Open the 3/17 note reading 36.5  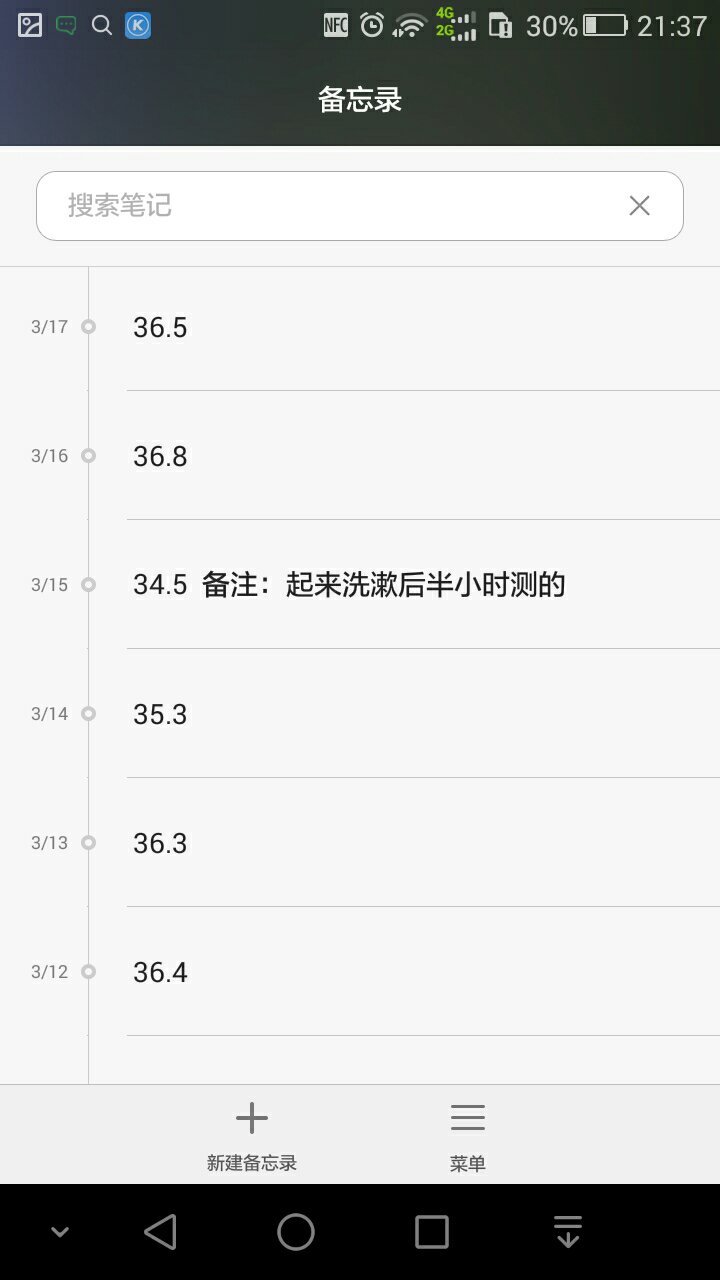click(x=400, y=328)
